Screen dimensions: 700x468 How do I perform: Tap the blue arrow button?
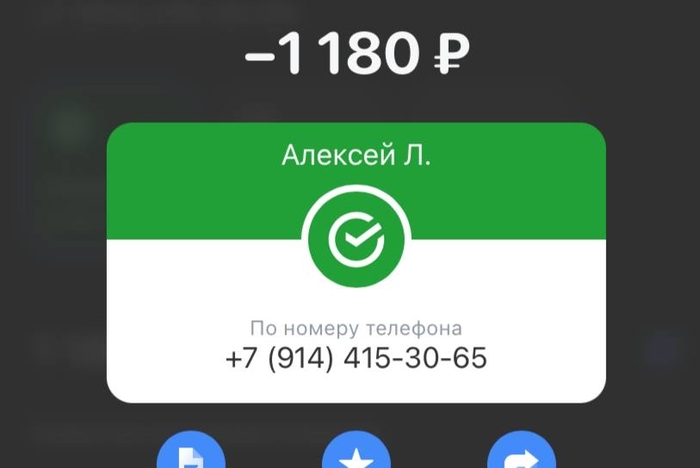(x=521, y=455)
